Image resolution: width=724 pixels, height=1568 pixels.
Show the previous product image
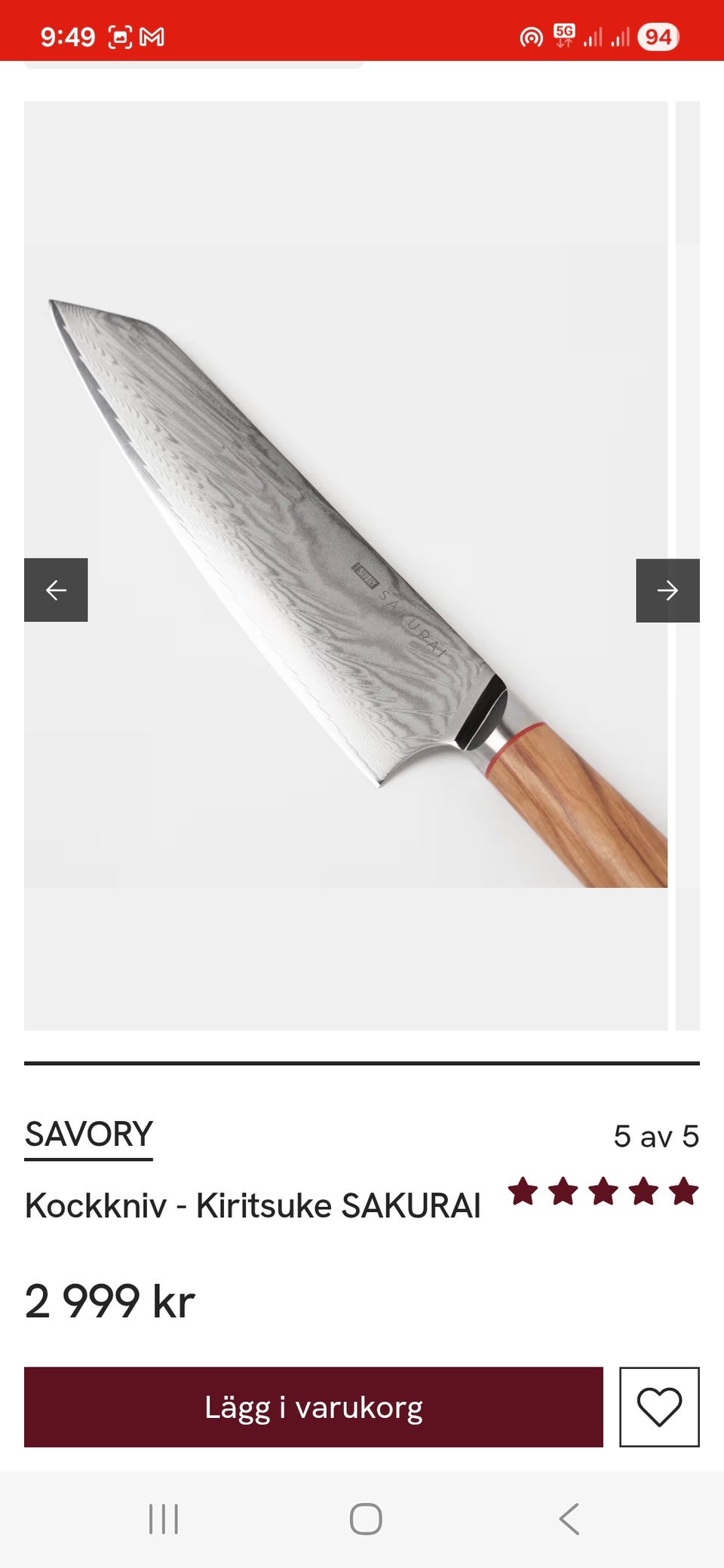point(56,590)
